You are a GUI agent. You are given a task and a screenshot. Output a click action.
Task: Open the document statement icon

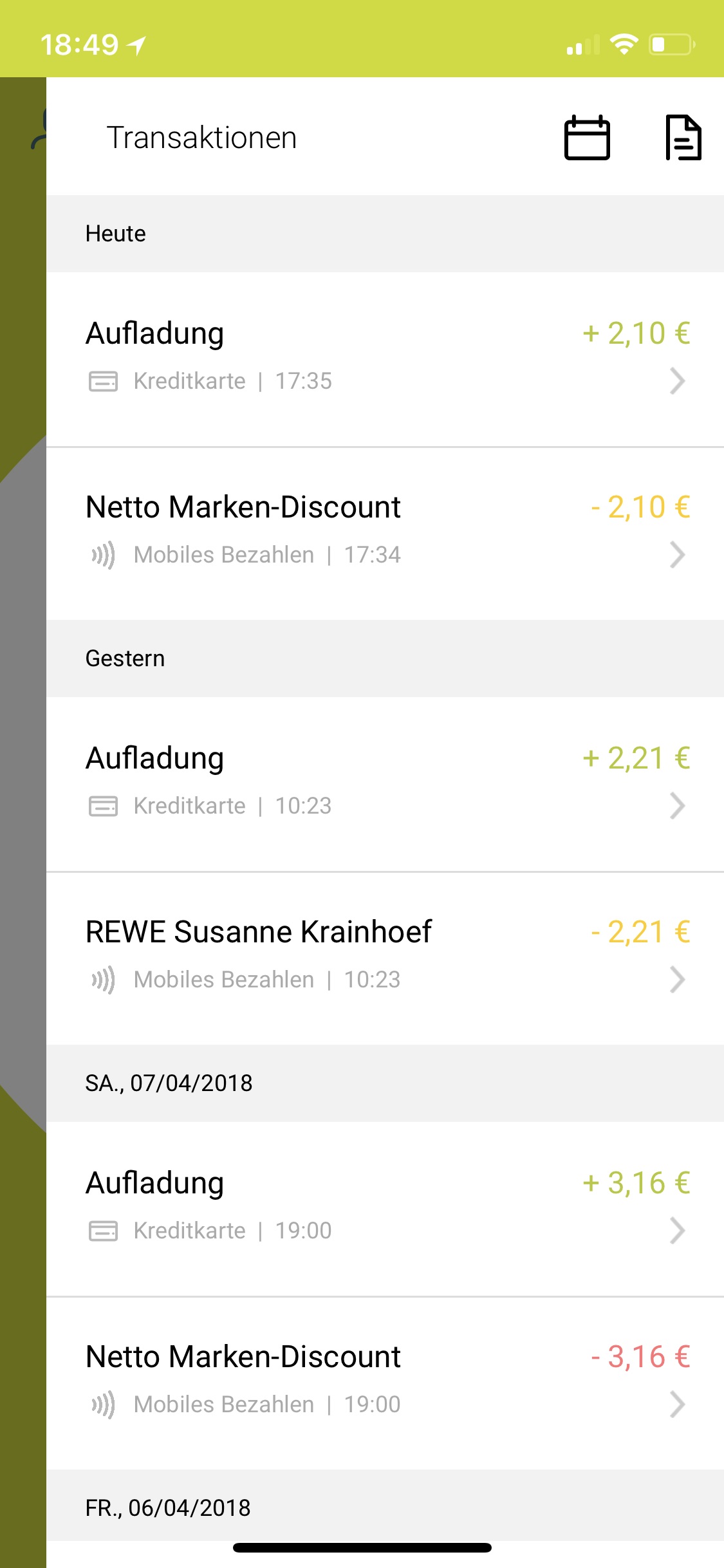point(683,137)
